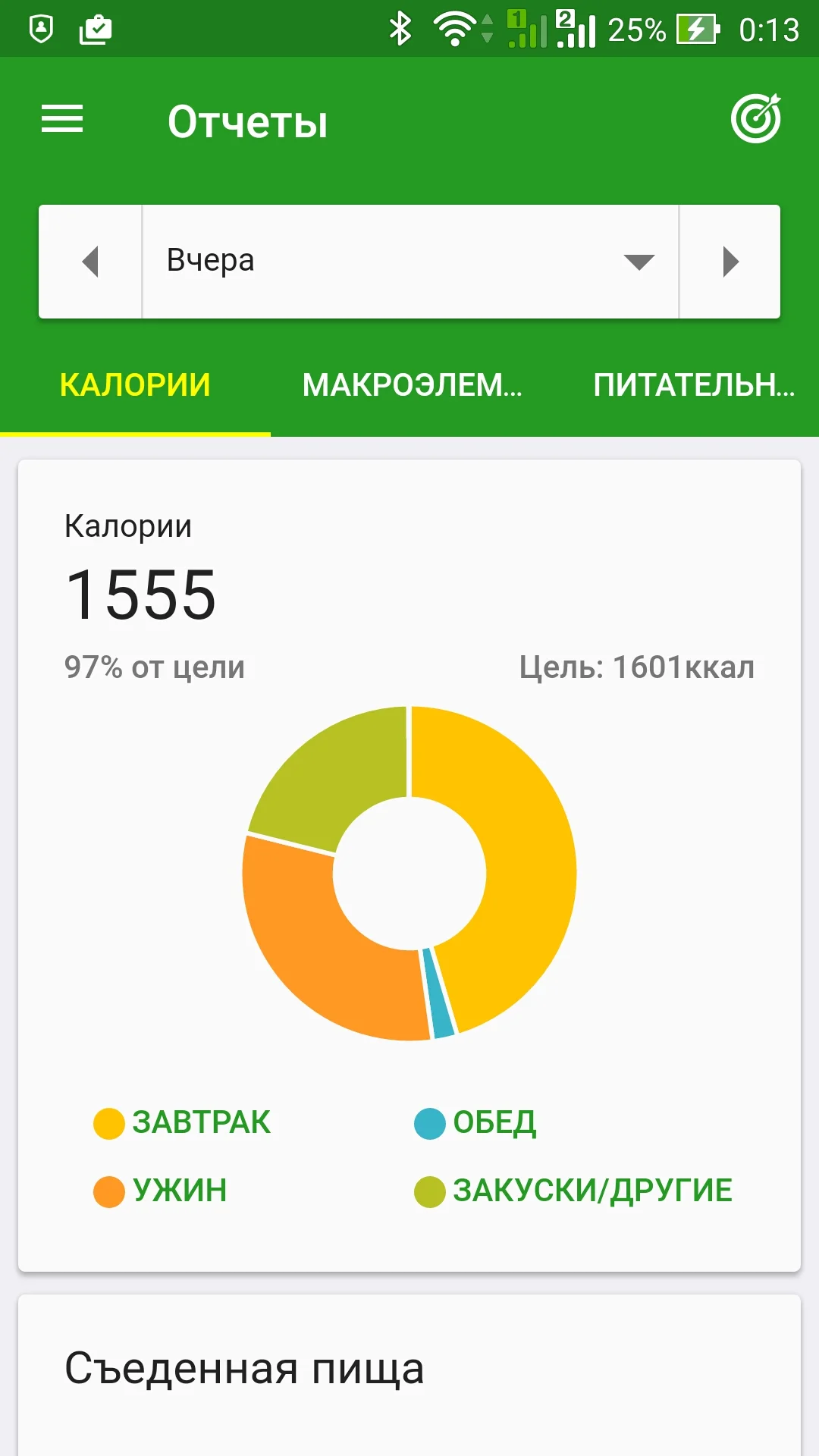Toggle the ОБЕД legend entry

pos(493,1123)
